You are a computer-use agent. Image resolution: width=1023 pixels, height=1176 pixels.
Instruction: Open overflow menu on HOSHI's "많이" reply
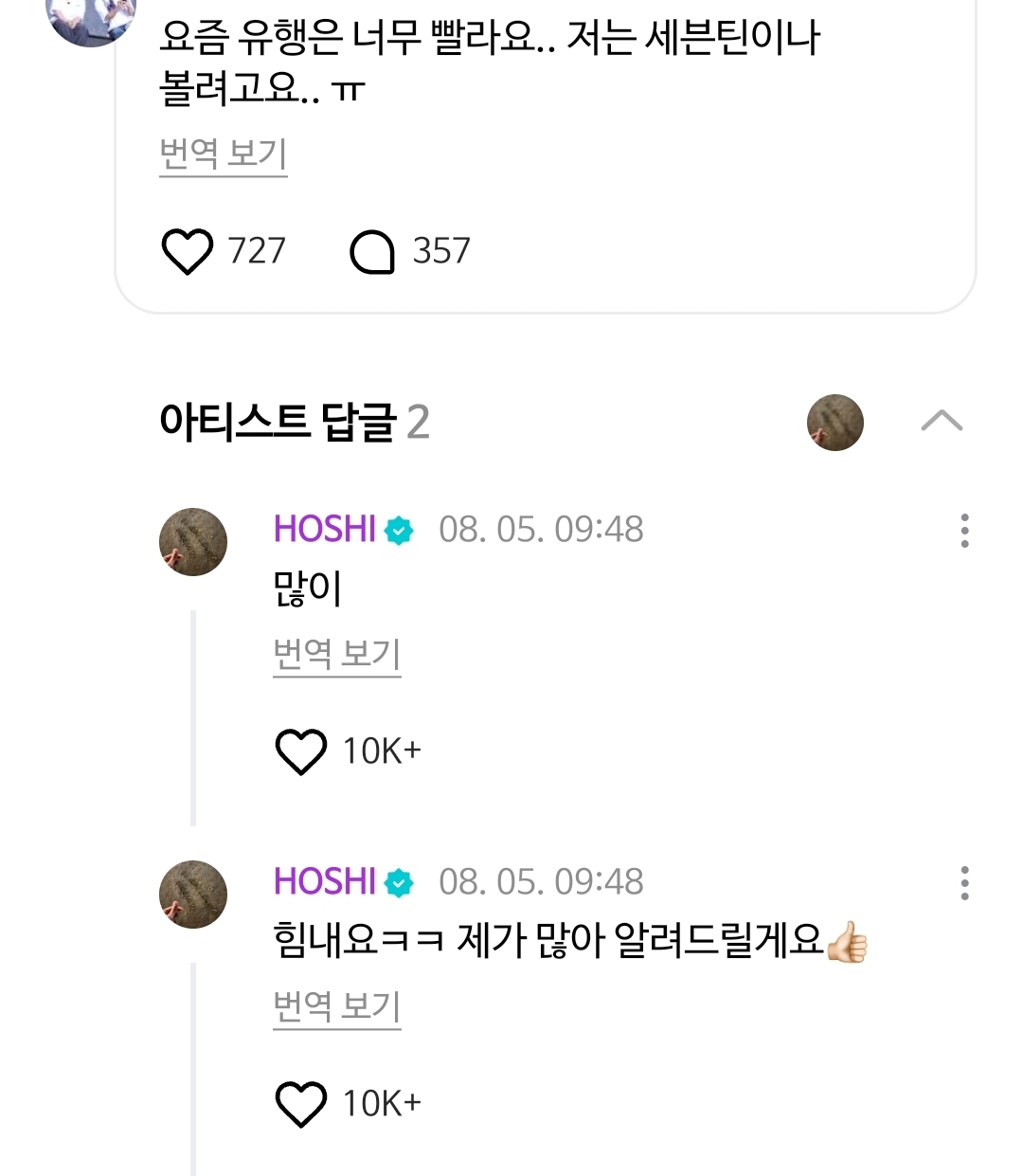click(x=964, y=531)
